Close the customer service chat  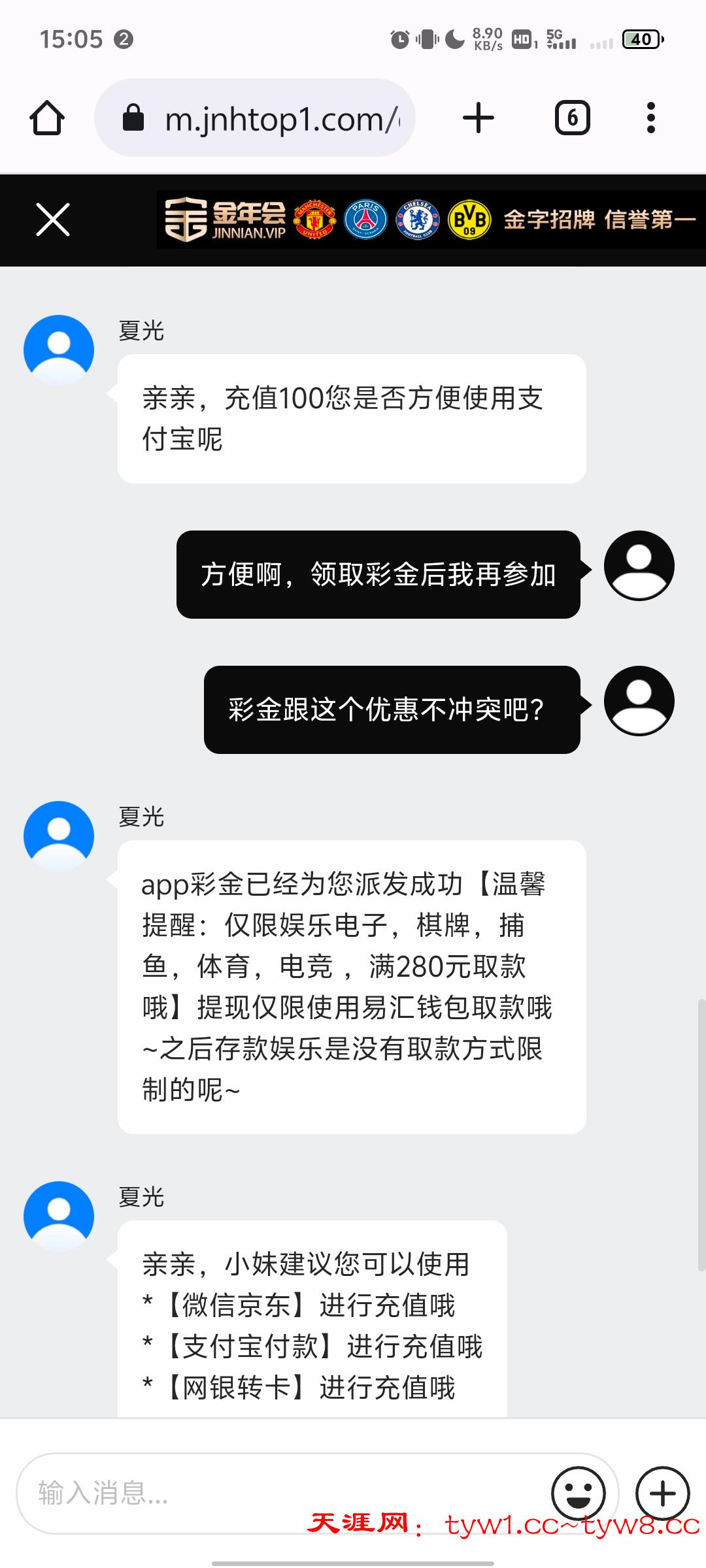coord(53,220)
